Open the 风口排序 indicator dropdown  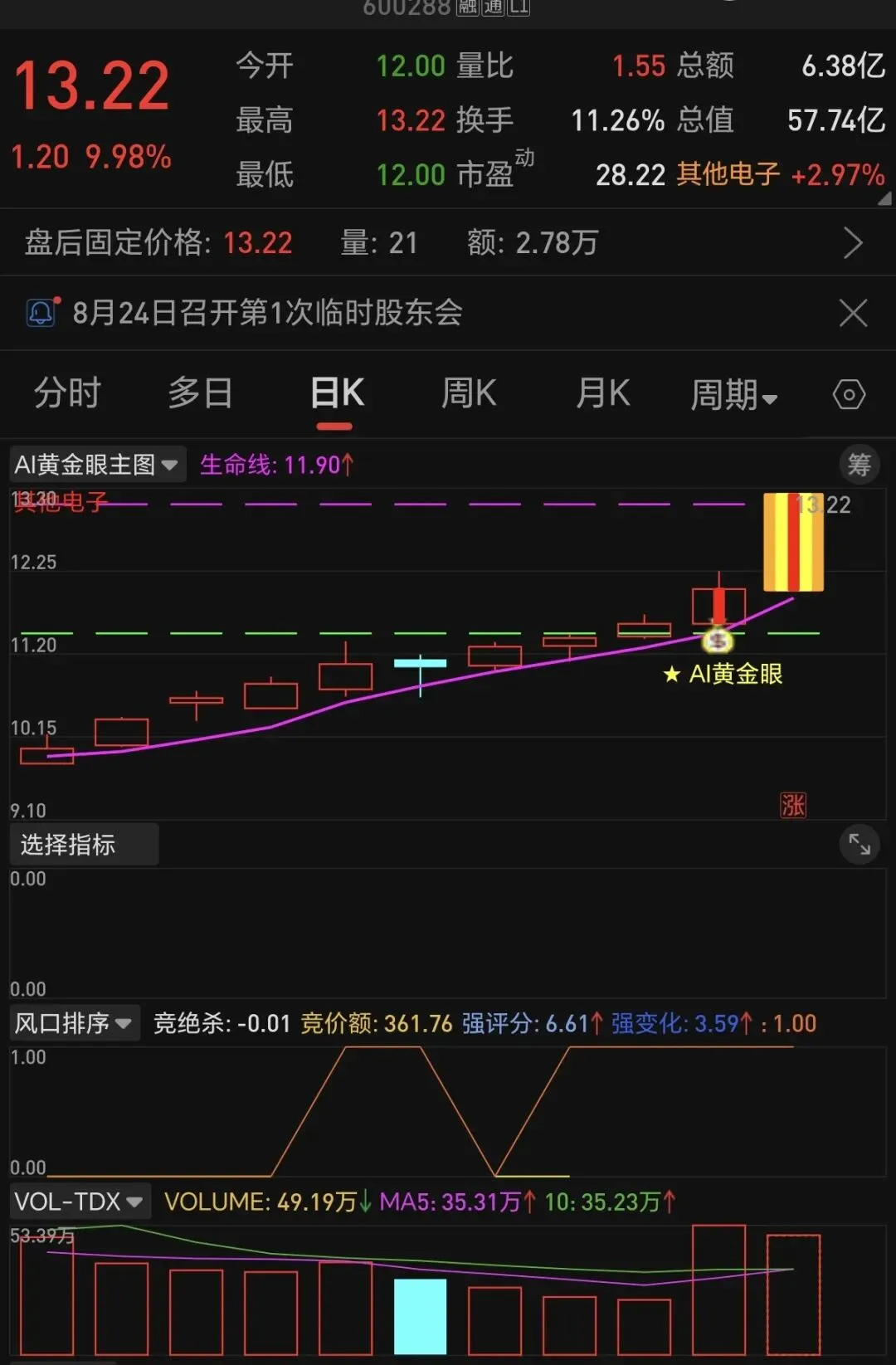point(75,1023)
